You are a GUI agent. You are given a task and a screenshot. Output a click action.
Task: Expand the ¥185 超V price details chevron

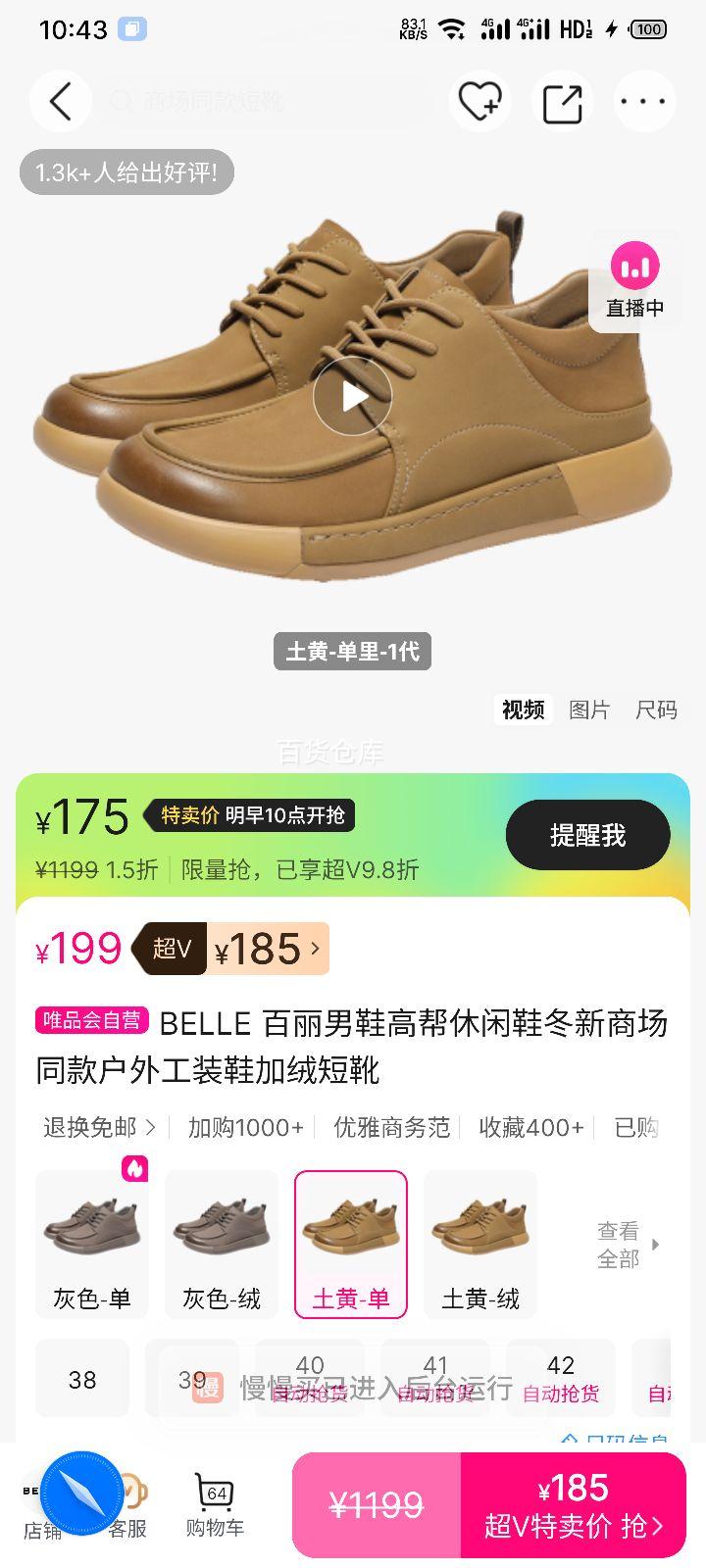tap(312, 949)
